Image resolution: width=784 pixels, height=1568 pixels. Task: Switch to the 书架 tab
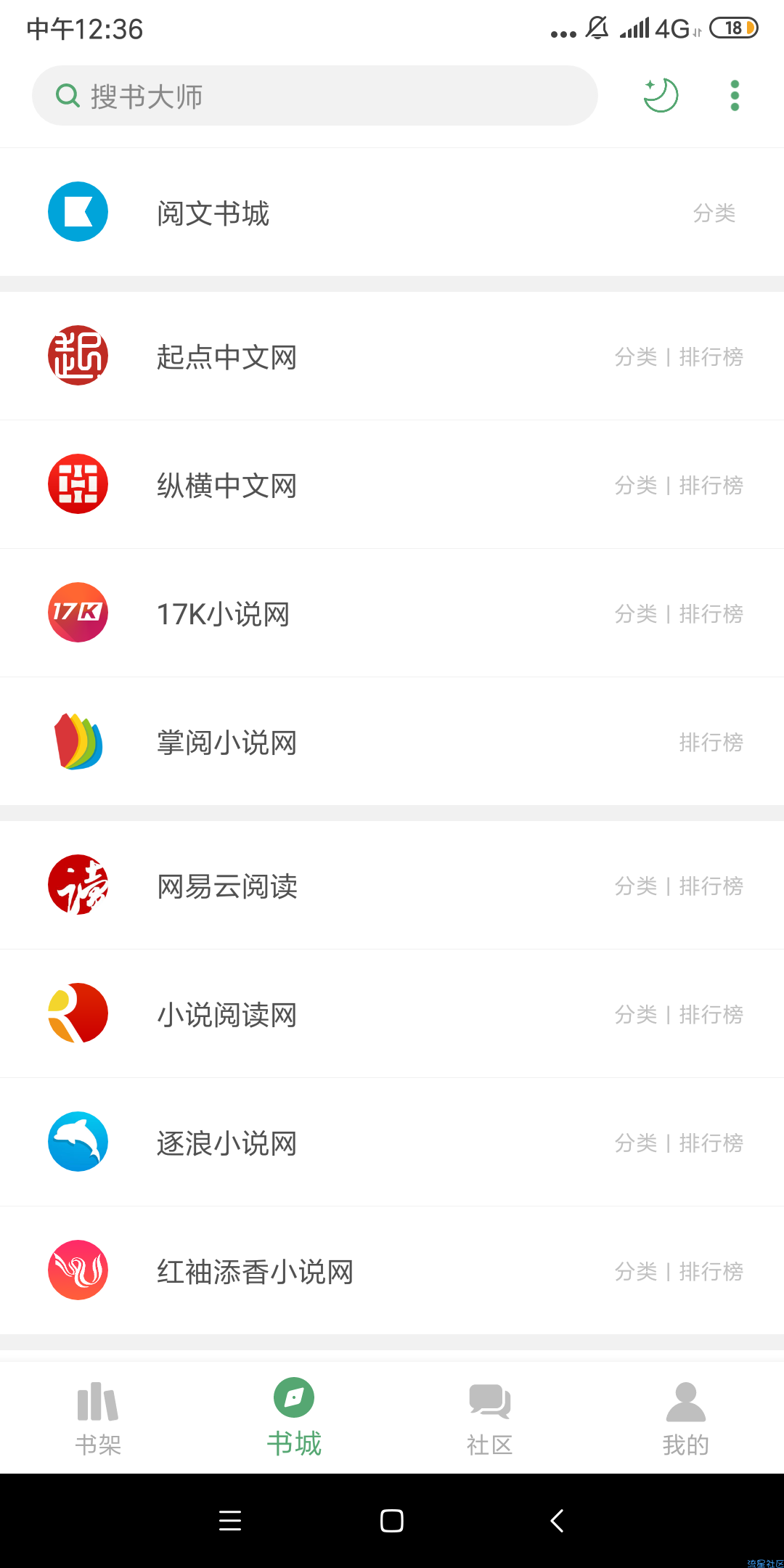point(98,1418)
